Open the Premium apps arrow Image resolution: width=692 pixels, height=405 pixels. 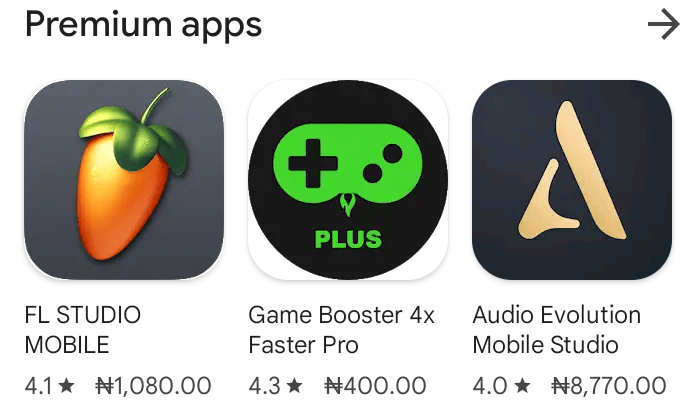point(663,25)
